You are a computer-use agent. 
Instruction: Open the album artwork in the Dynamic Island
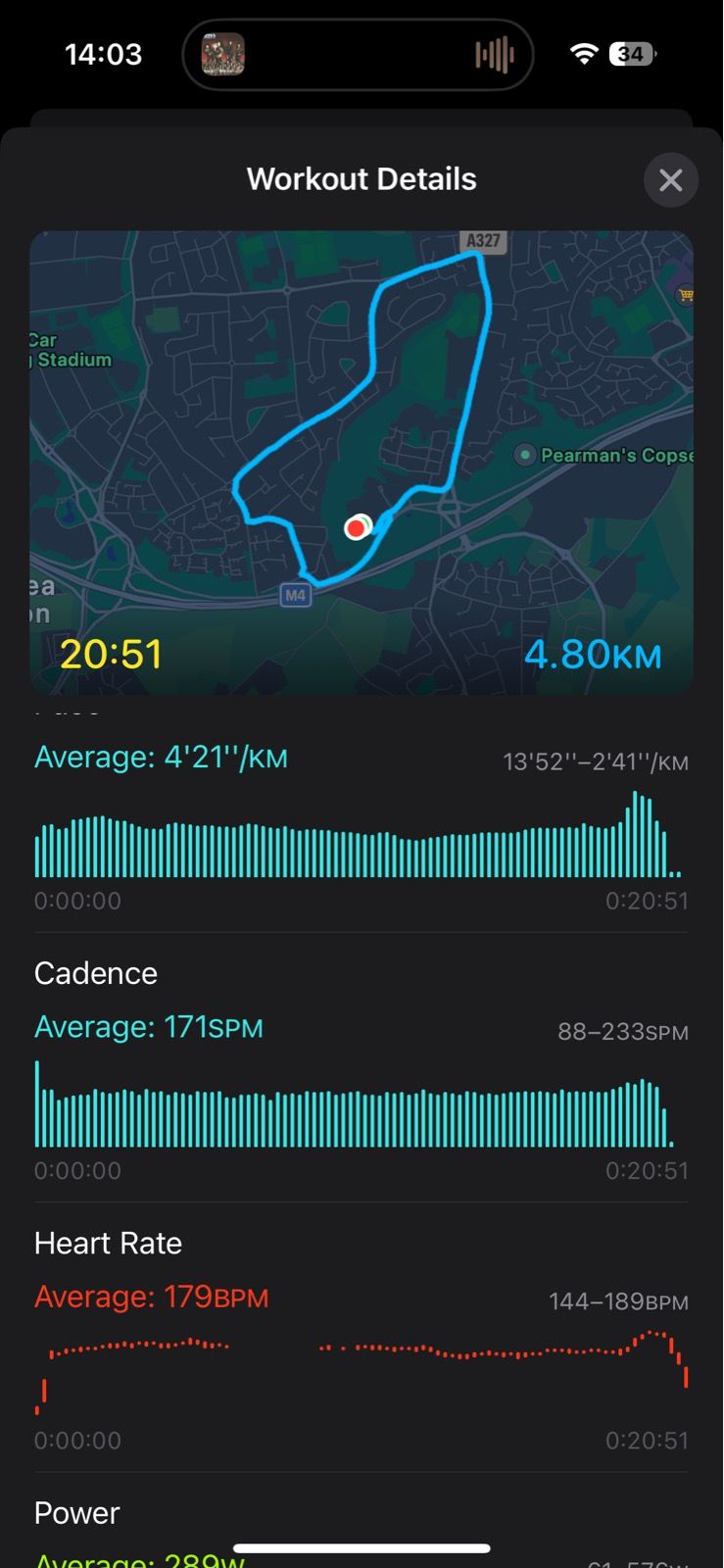coord(220,54)
